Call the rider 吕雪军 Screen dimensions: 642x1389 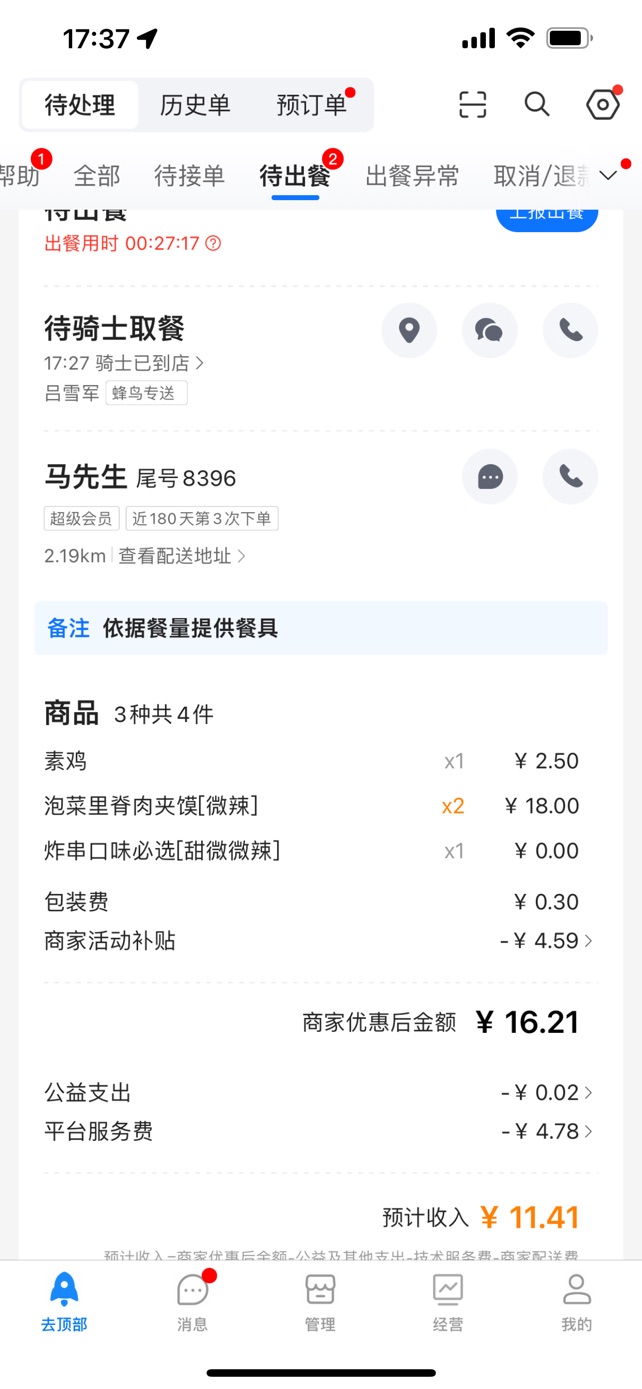point(570,330)
